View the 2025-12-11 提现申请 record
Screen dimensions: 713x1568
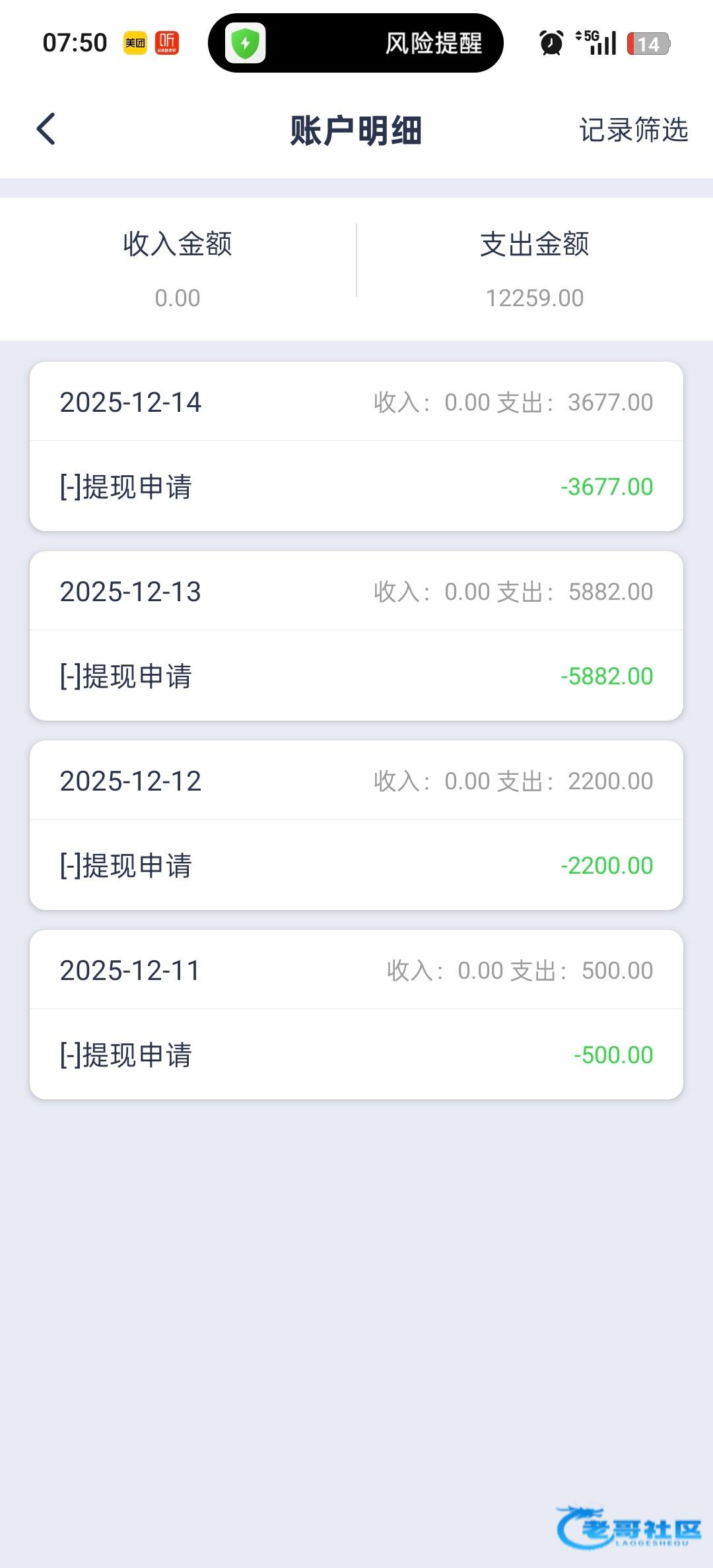[x=356, y=1055]
